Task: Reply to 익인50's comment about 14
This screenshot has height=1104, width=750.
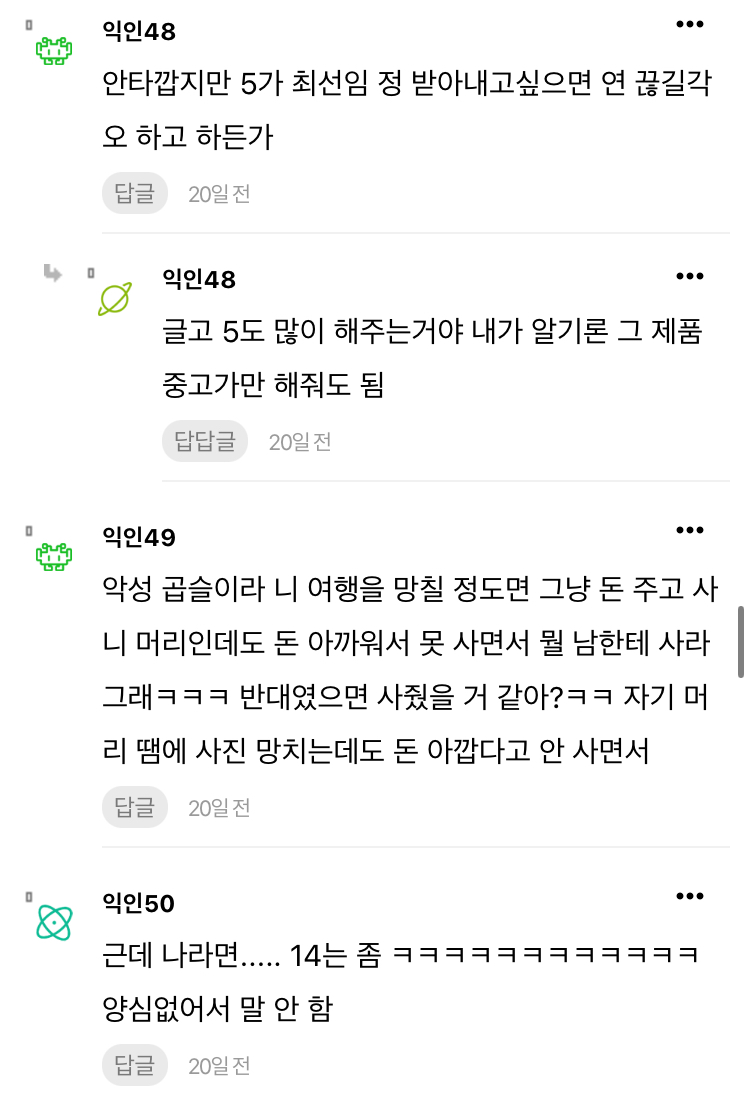Action: pos(135,1066)
